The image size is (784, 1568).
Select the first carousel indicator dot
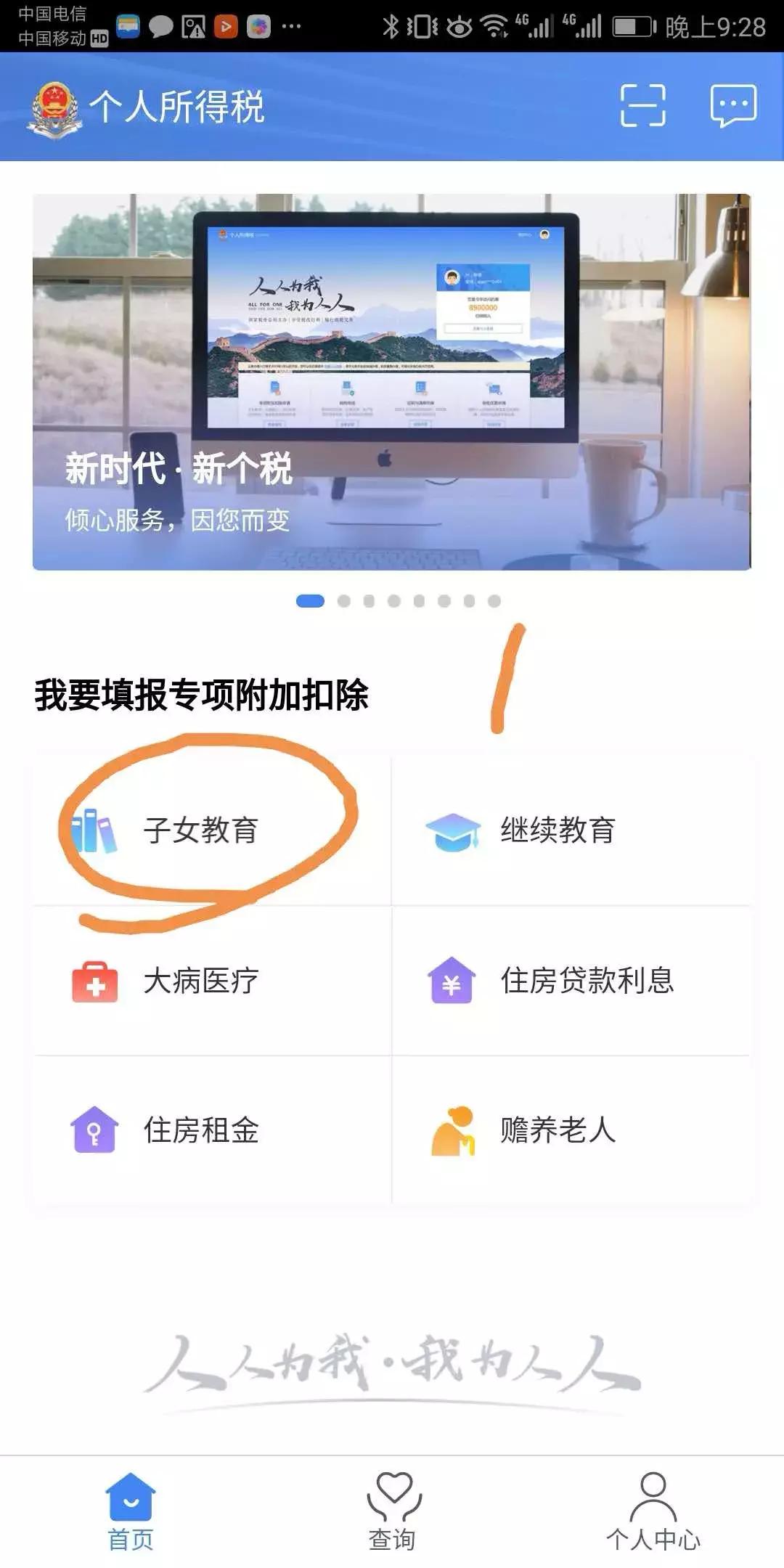pyautogui.click(x=309, y=601)
